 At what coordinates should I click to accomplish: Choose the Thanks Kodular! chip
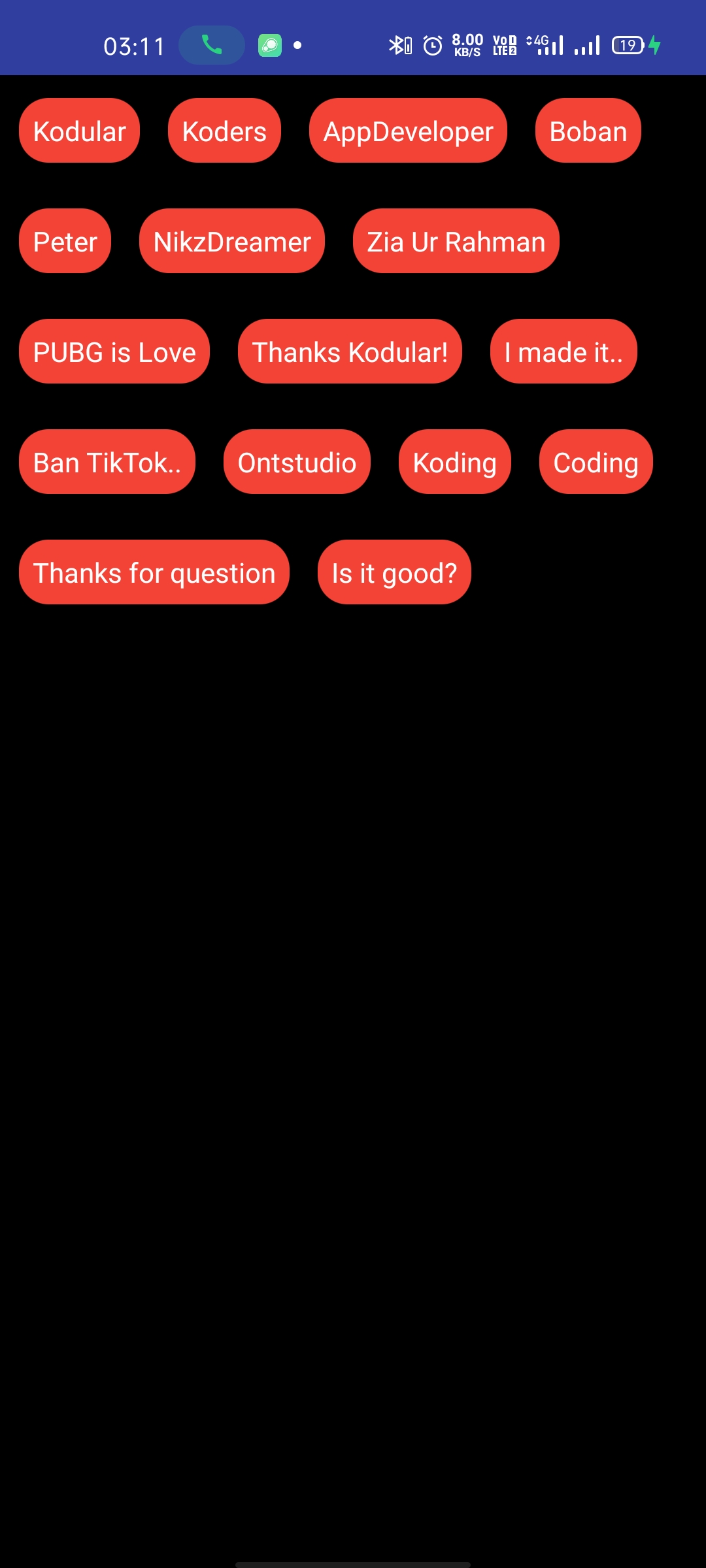(x=350, y=351)
